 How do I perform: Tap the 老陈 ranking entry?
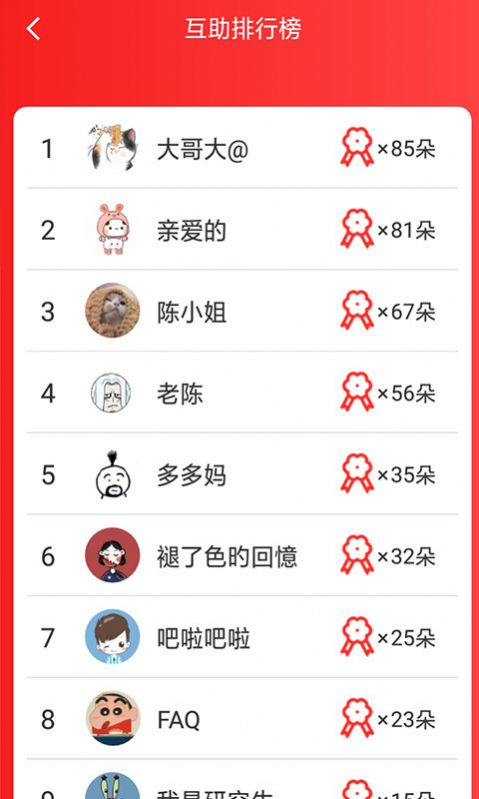point(242,392)
